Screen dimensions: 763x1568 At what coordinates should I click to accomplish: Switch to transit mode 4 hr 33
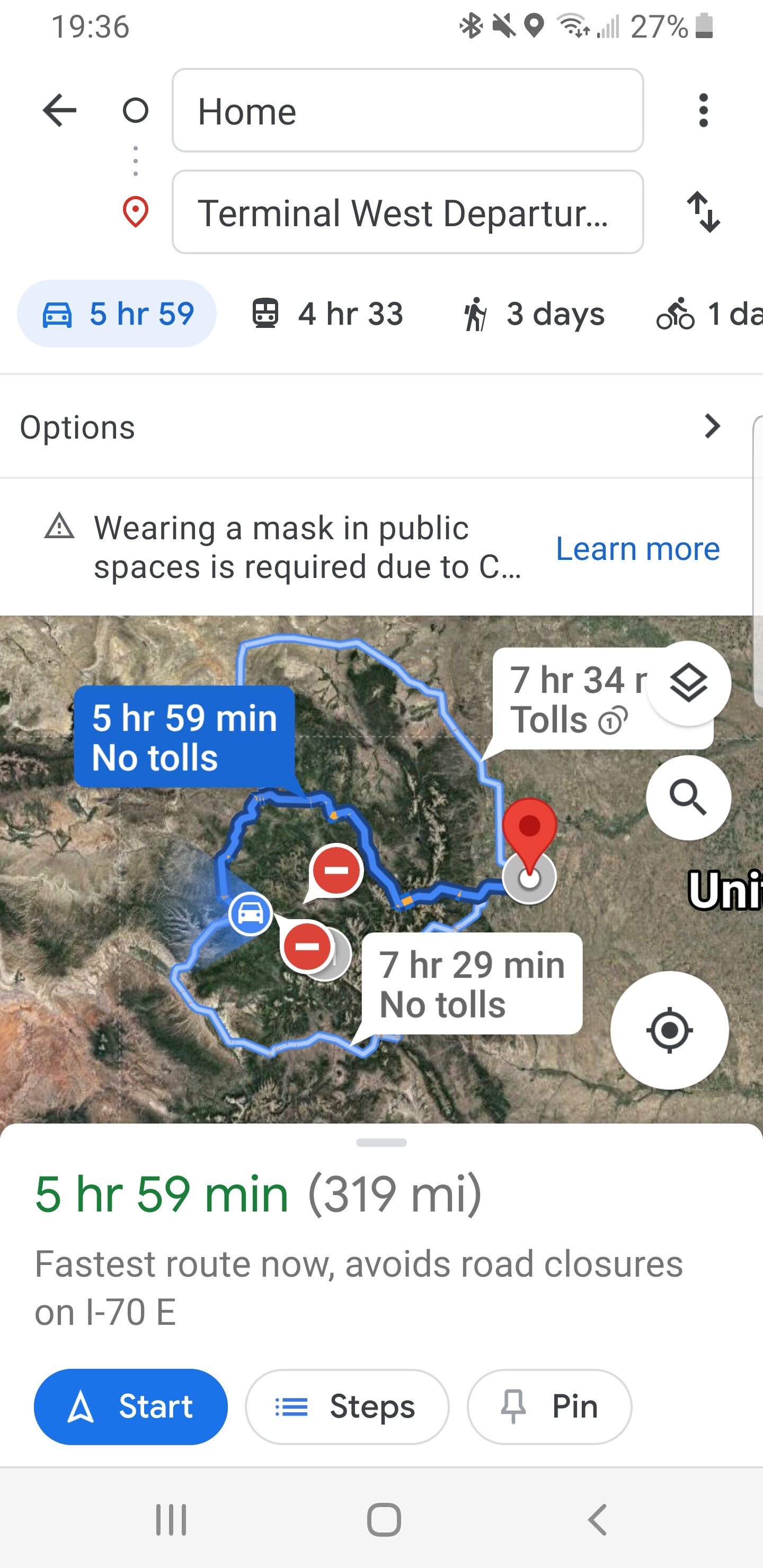pyautogui.click(x=327, y=314)
